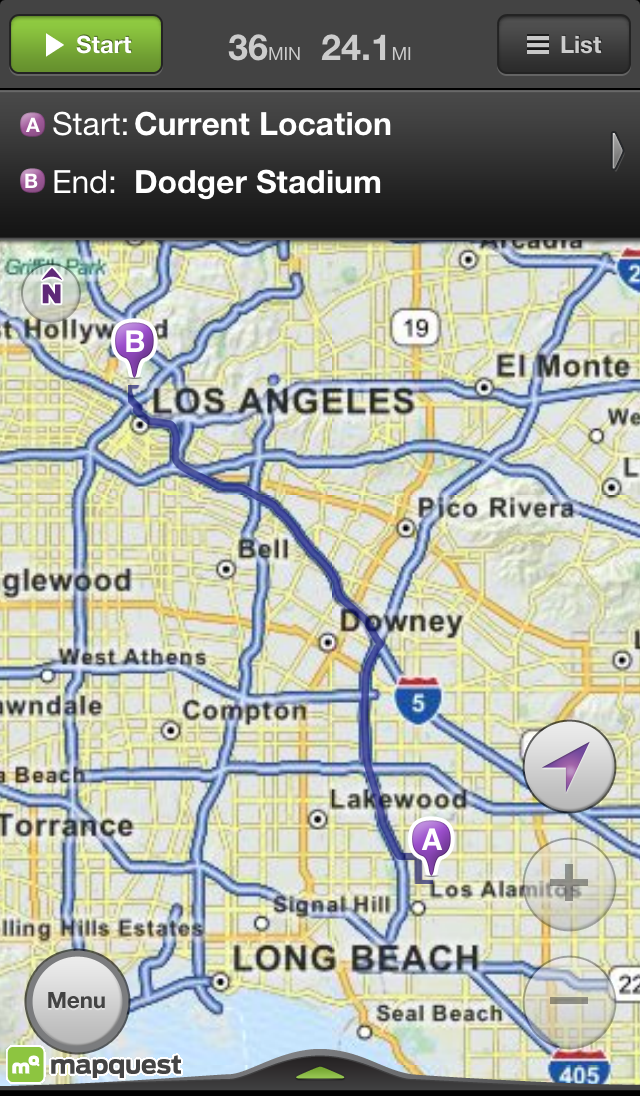The image size is (640, 1096).
Task: Expand route details with the right arrow
Action: [x=618, y=151]
